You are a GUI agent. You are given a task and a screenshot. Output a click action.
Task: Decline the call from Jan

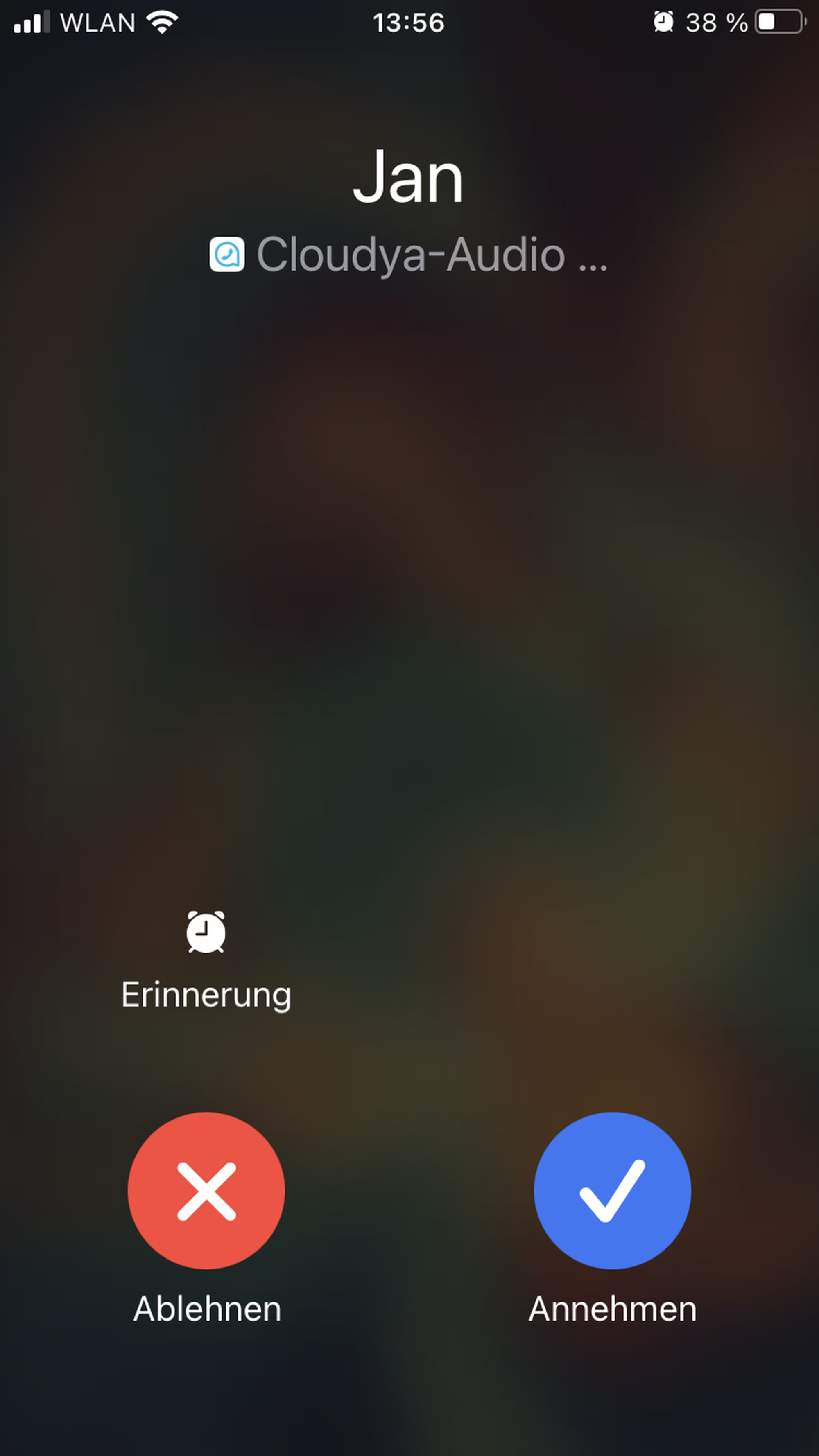pos(206,1190)
